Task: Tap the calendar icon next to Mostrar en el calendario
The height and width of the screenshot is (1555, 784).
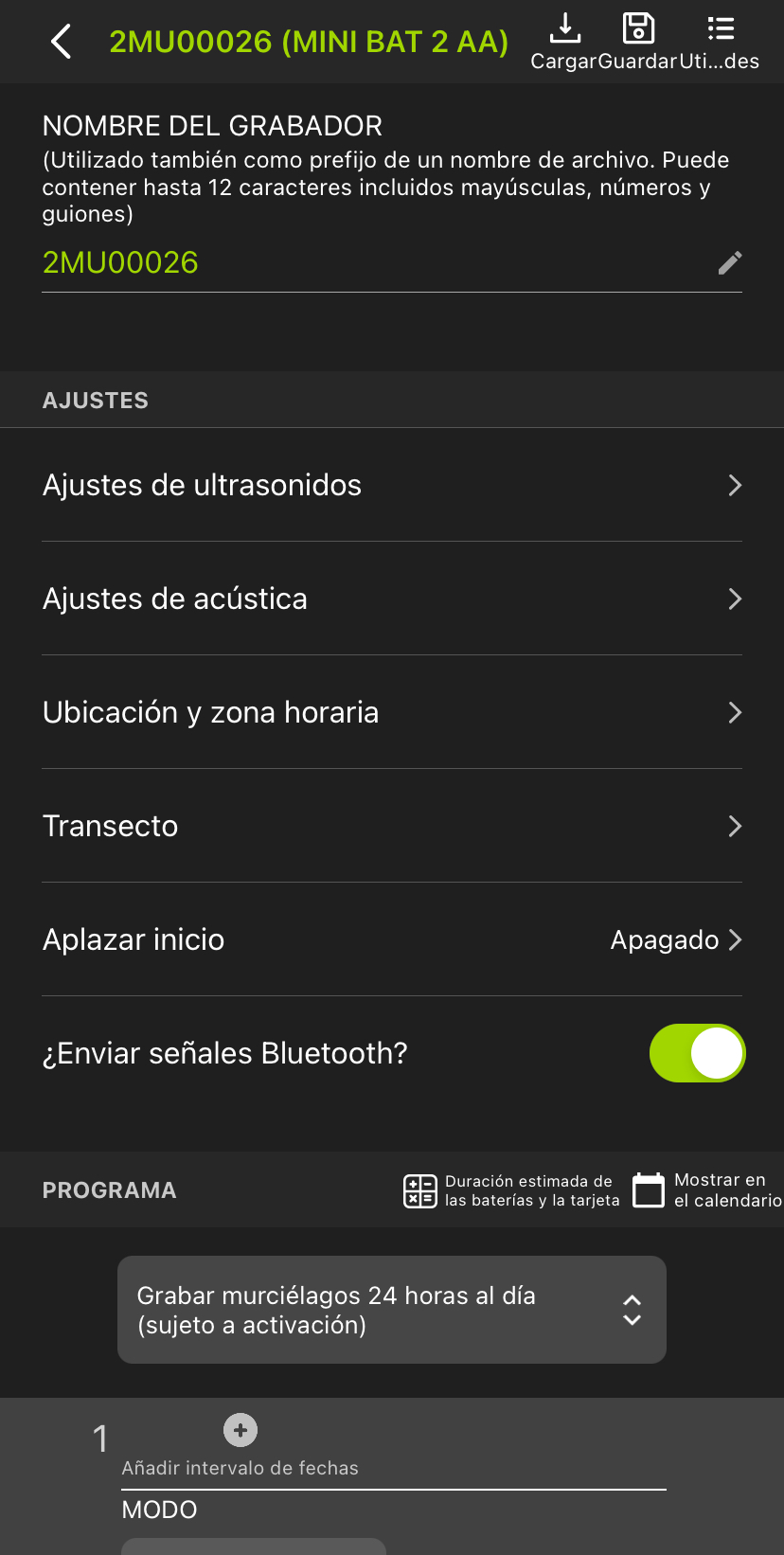Action: coord(648,1189)
